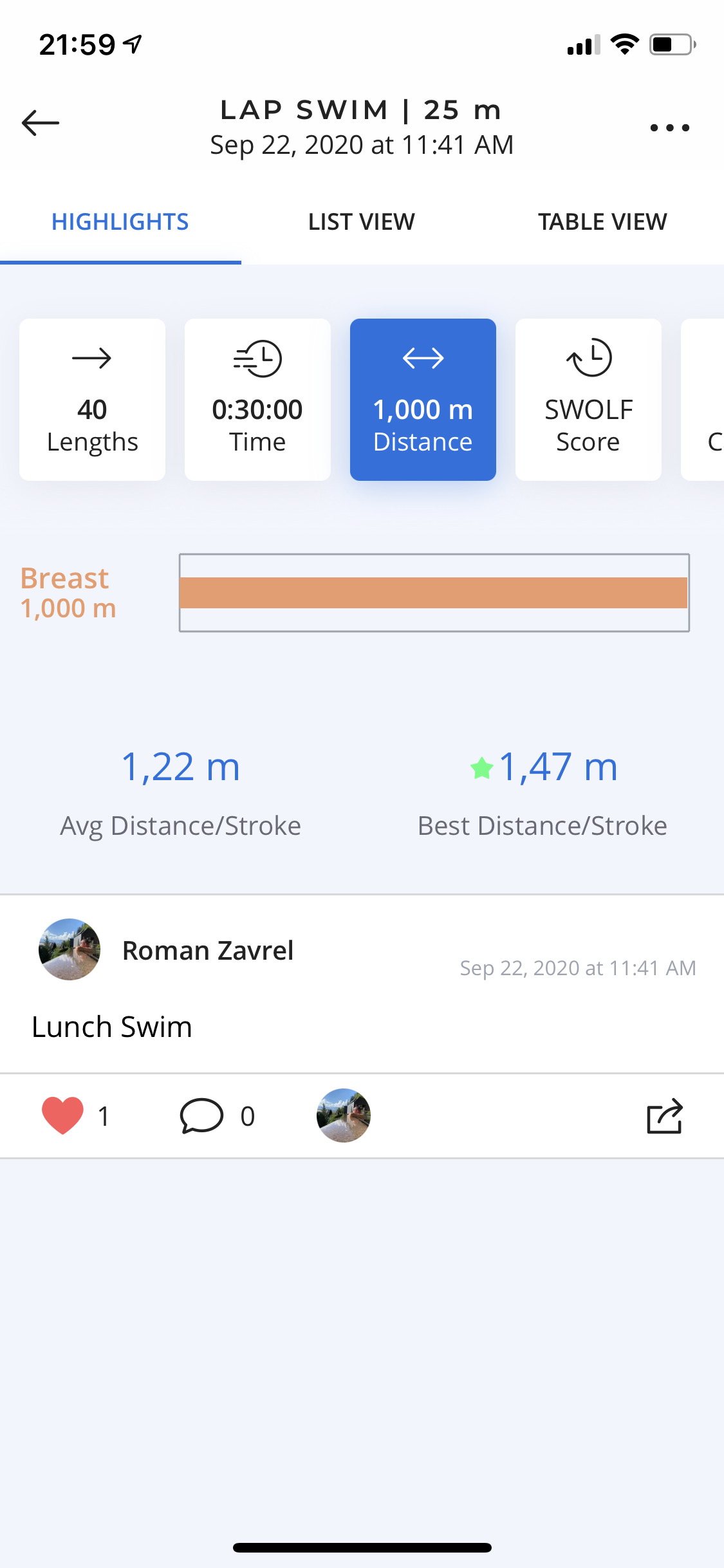View the SWOLF Score metric
724x1568 pixels.
click(x=588, y=400)
